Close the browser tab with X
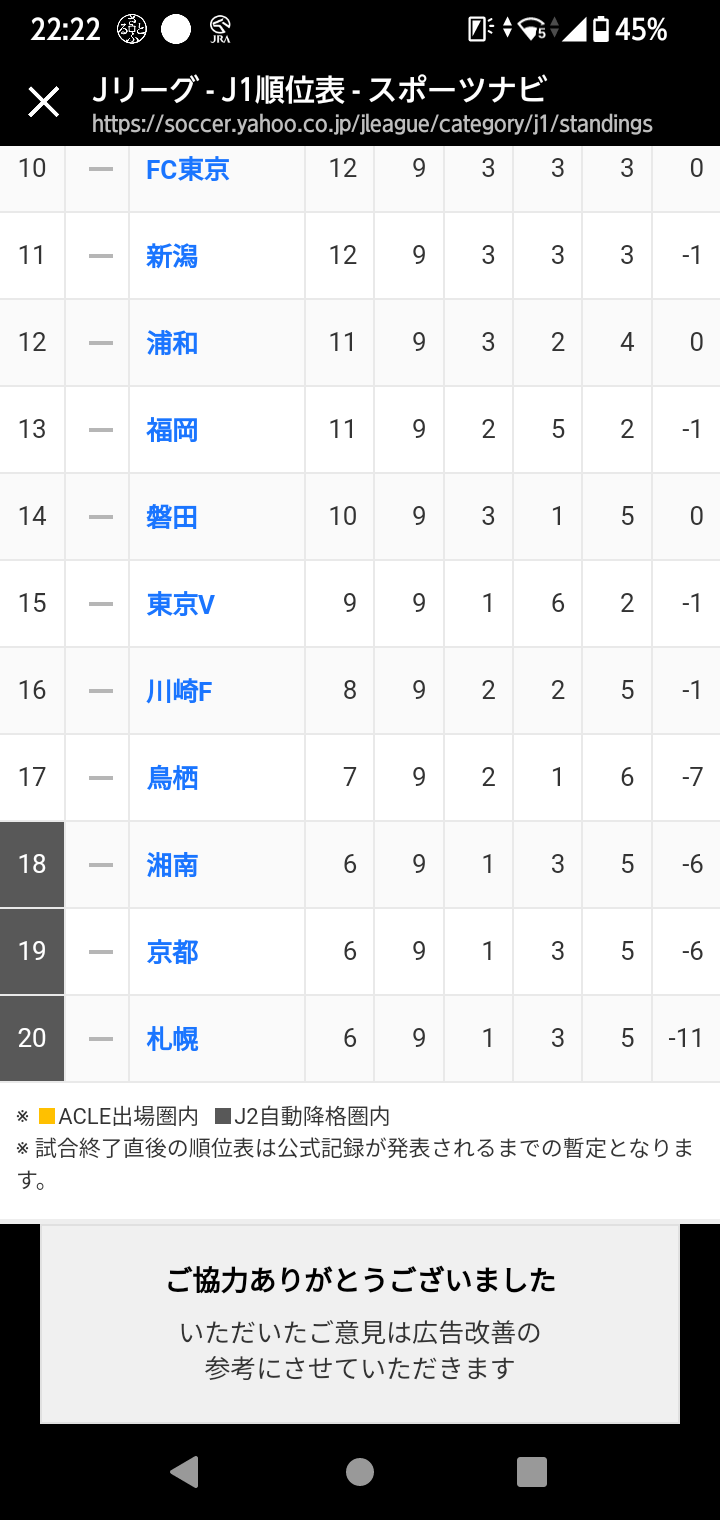720x1520 pixels. 44,102
